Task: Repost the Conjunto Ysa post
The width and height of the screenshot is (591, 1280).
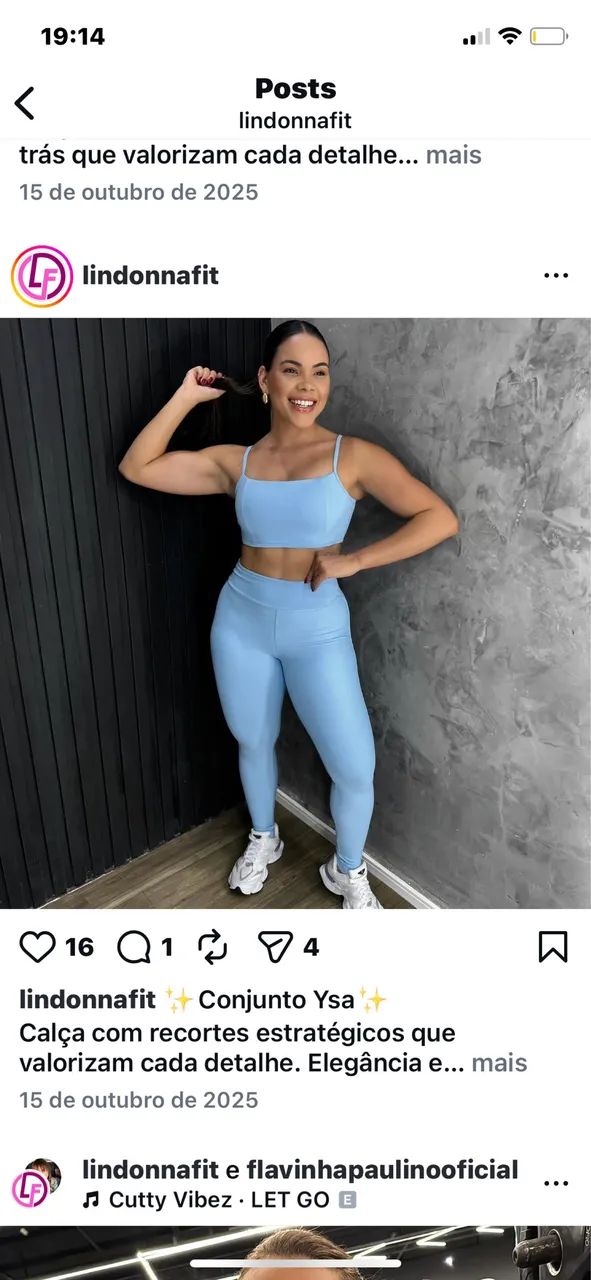Action: point(213,947)
